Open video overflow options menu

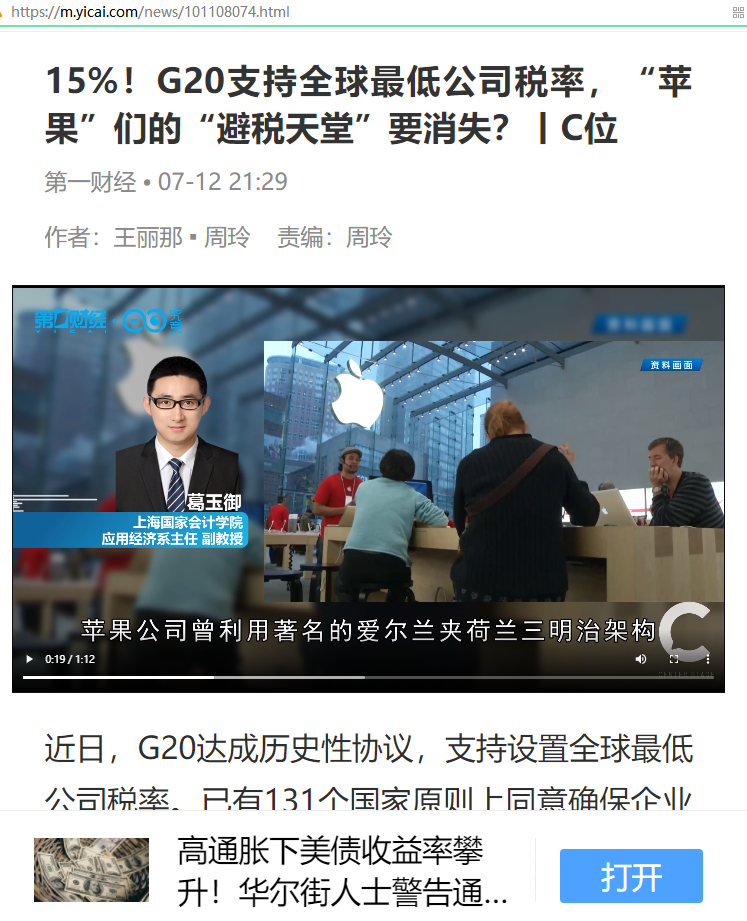point(708,659)
